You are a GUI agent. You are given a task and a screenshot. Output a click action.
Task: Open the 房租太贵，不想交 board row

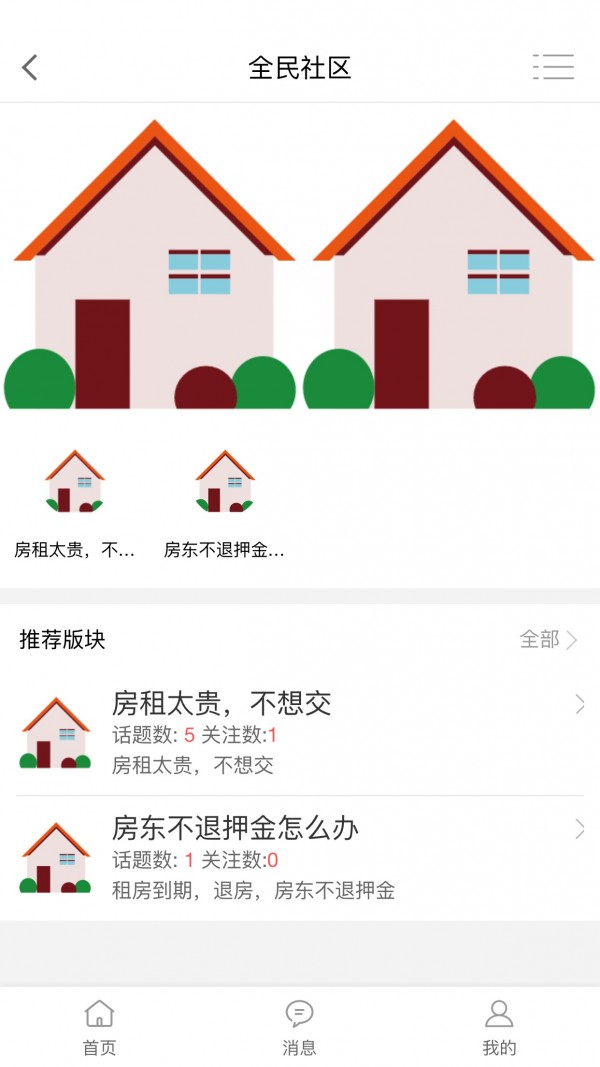point(300,733)
